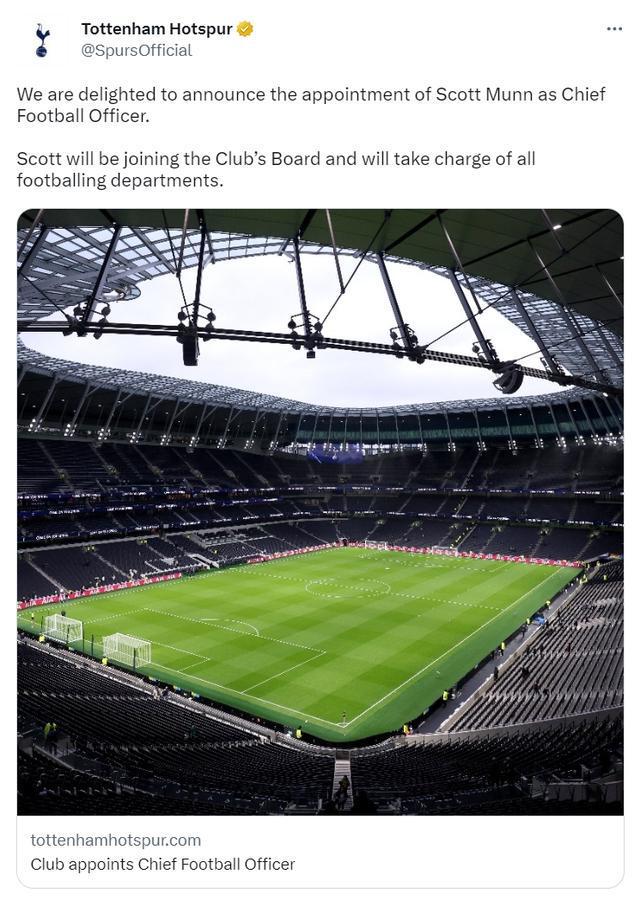This screenshot has height=905, width=640.
Task: Visit the Club appoints Chief Football Officer article
Action: 163,864
